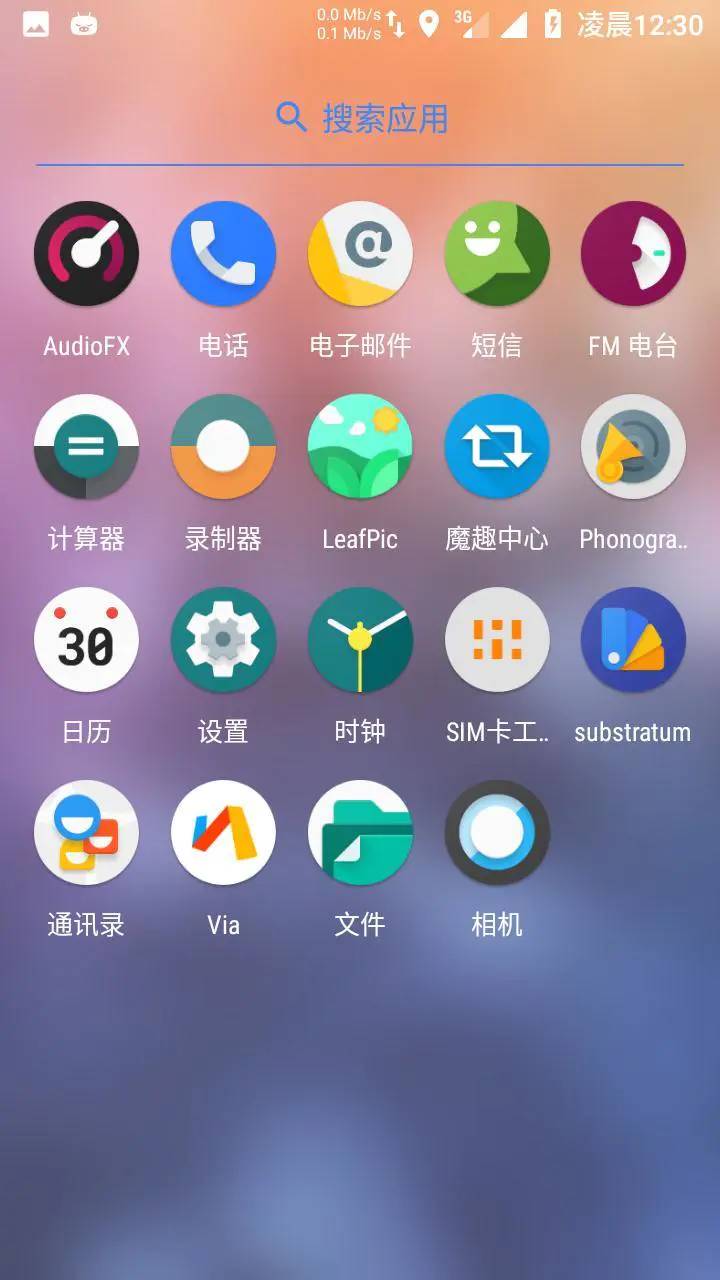Open the 日历 calendar showing 30
The width and height of the screenshot is (720, 1280).
click(86, 639)
